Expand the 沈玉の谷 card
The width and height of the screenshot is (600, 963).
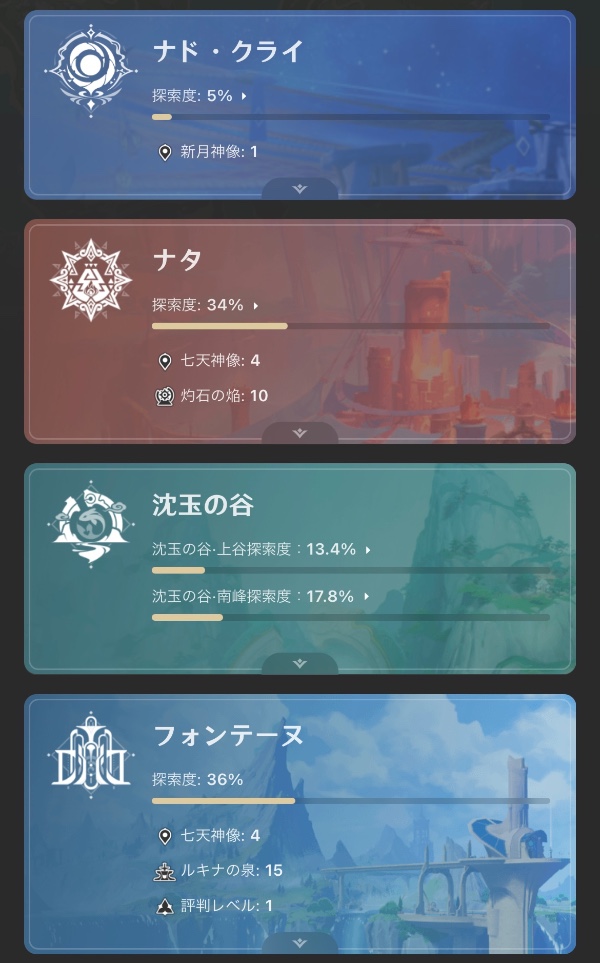(300, 664)
